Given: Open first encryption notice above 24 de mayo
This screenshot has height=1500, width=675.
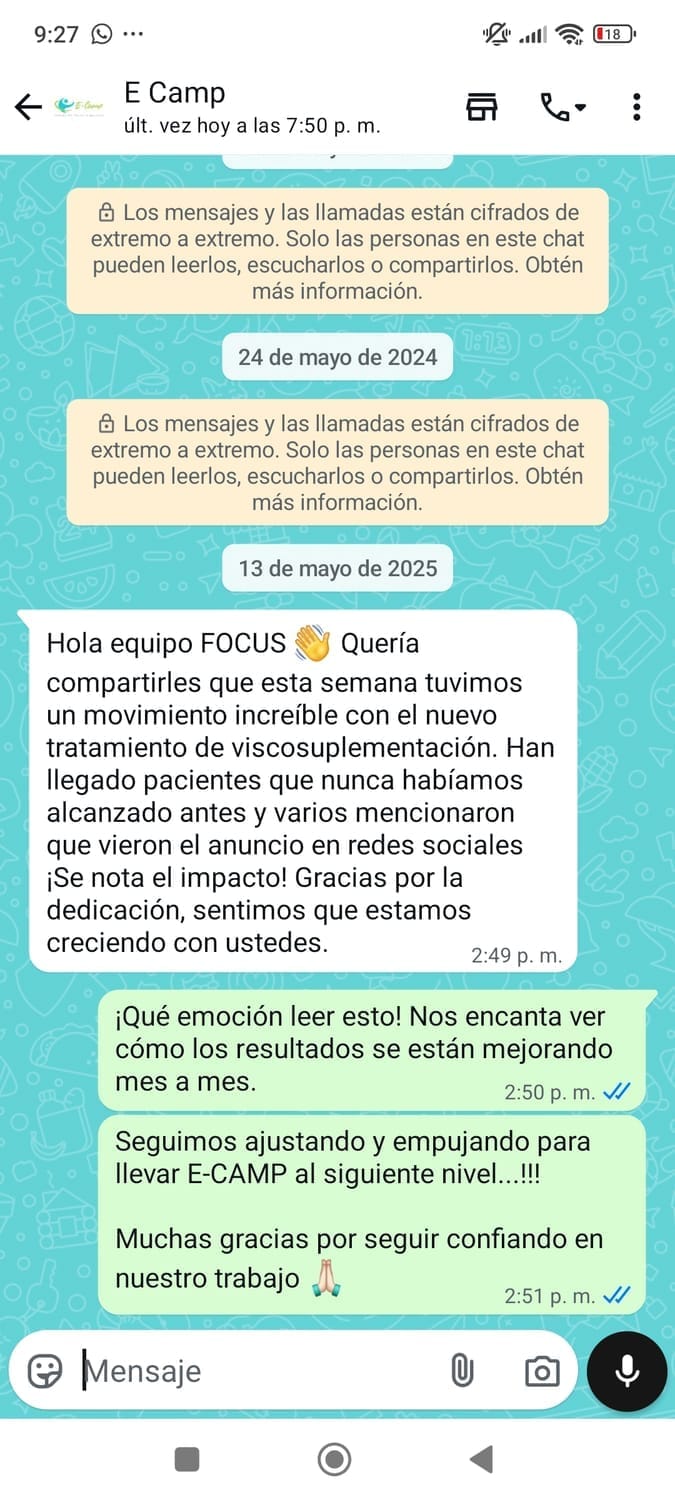Looking at the screenshot, I should pos(337,251).
